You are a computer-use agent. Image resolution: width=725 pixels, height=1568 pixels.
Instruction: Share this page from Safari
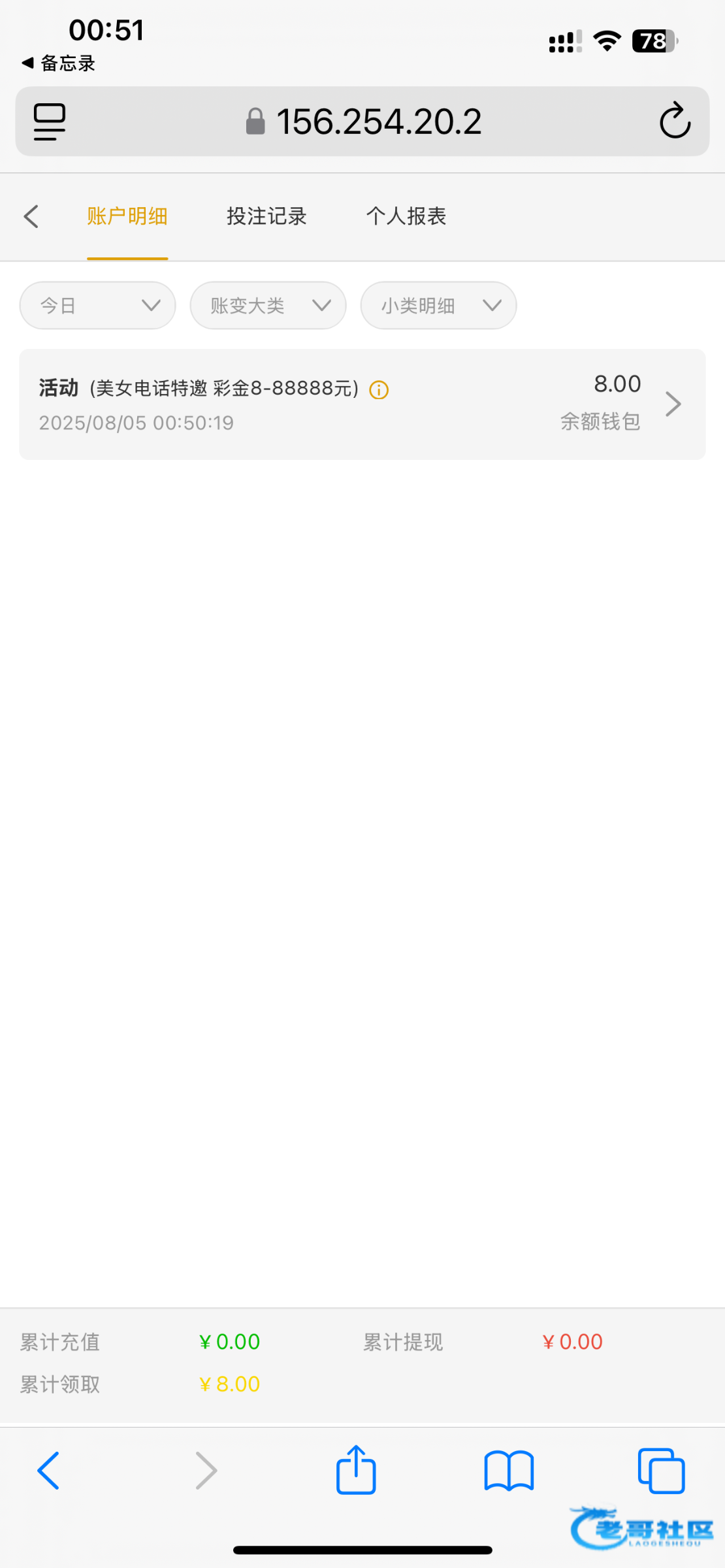[x=356, y=1469]
